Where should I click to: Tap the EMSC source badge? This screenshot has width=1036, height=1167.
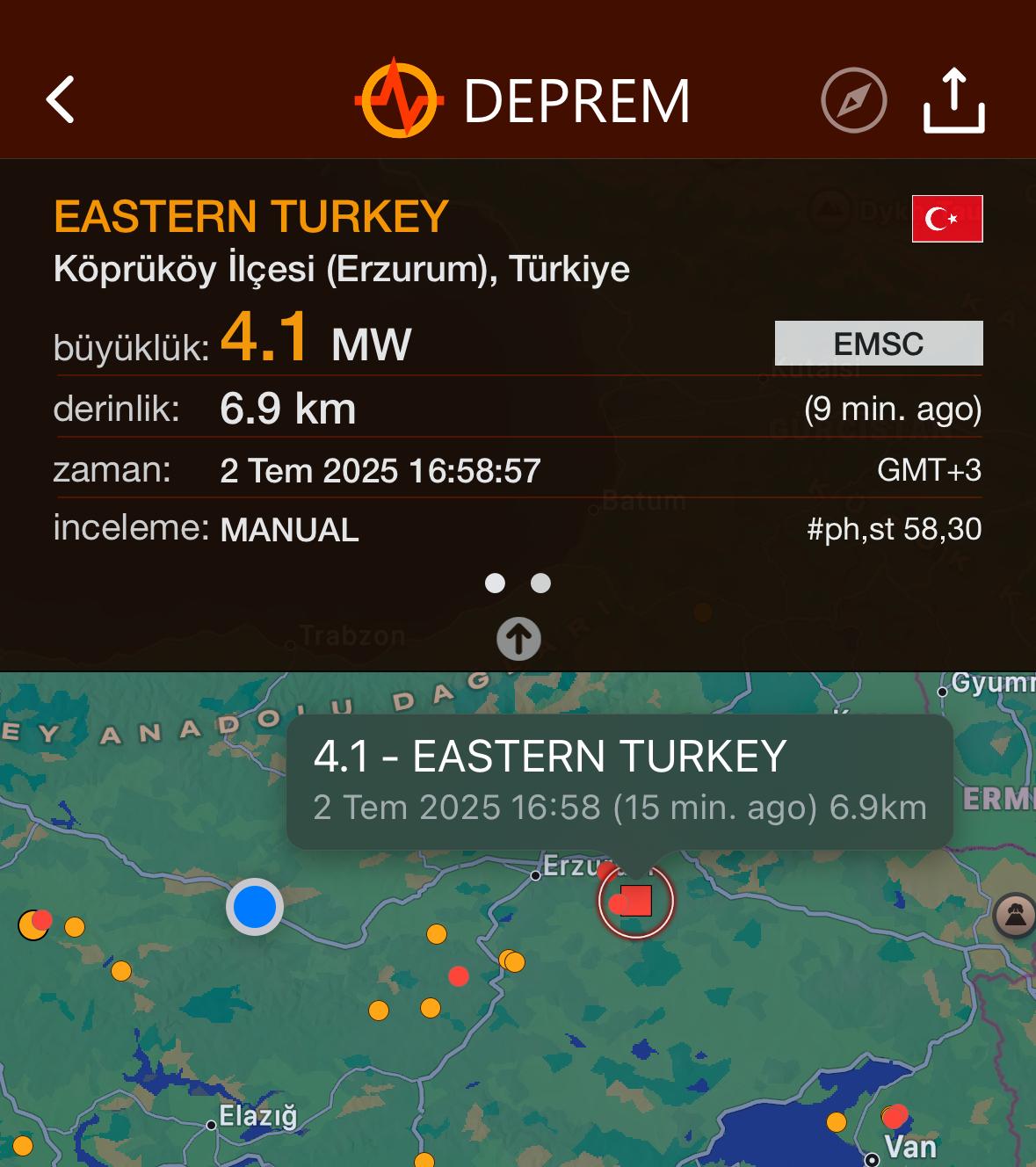point(878,343)
